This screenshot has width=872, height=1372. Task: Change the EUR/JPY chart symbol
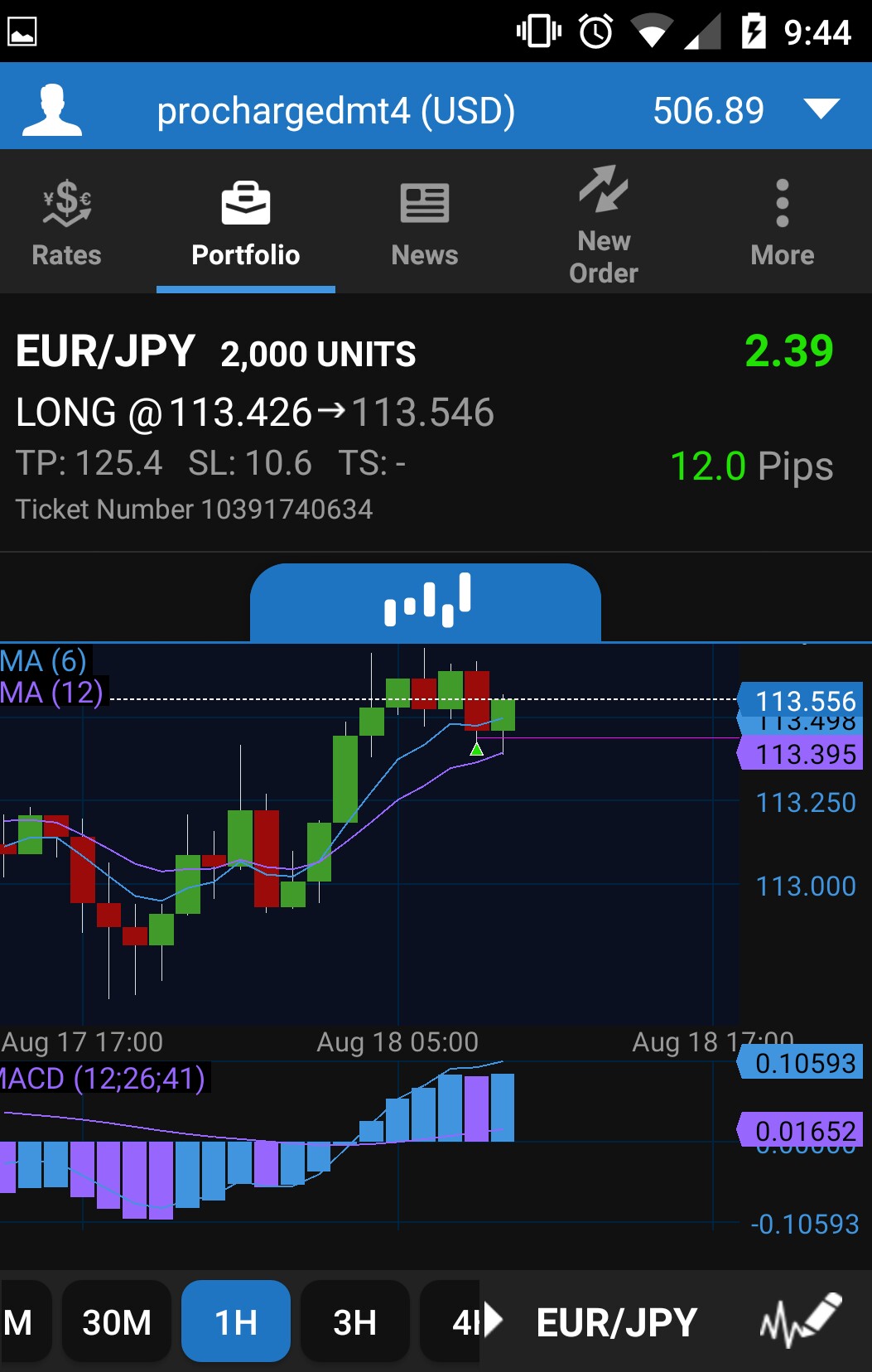617,1321
